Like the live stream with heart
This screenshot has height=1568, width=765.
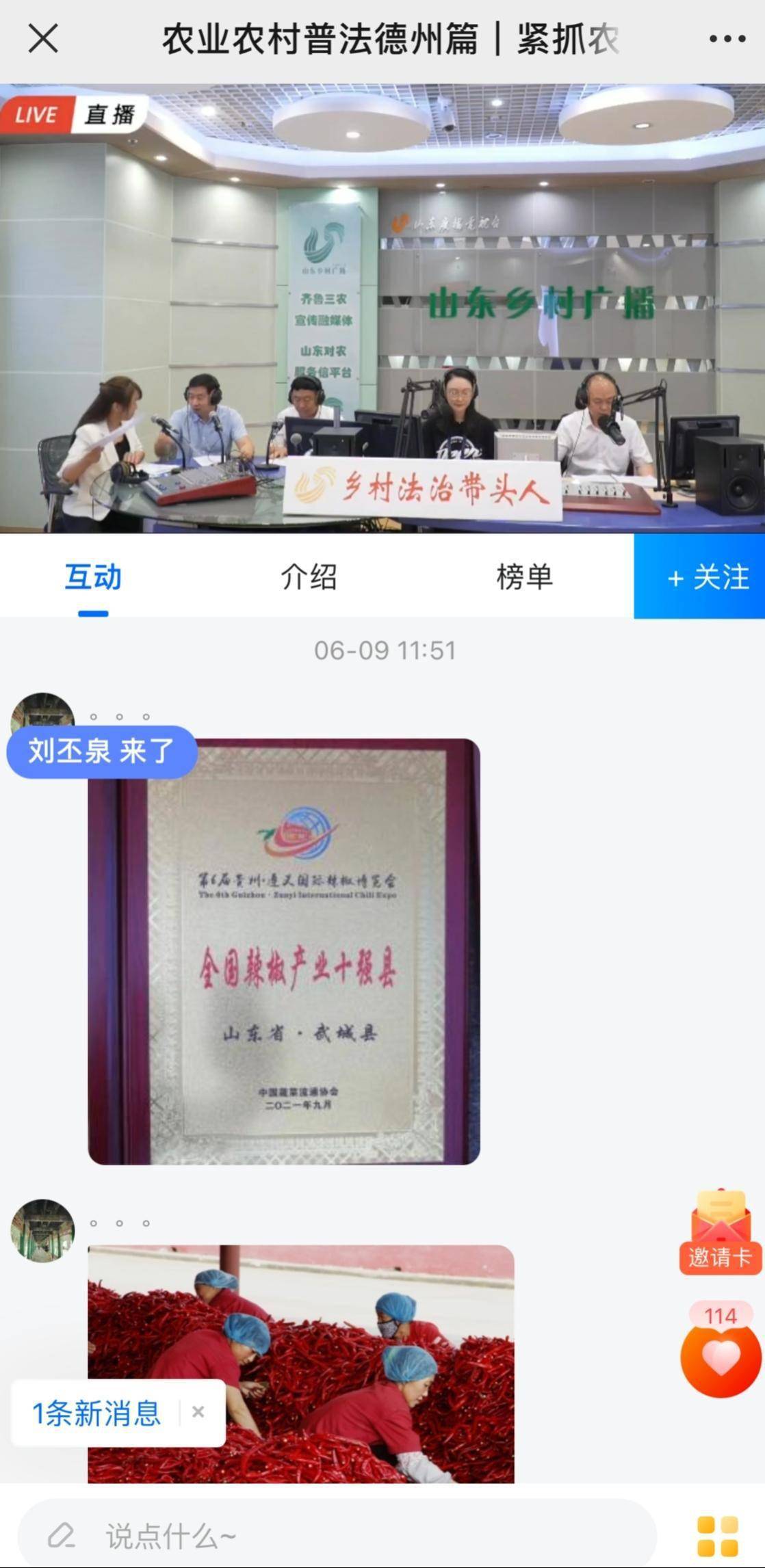pyautogui.click(x=720, y=1357)
